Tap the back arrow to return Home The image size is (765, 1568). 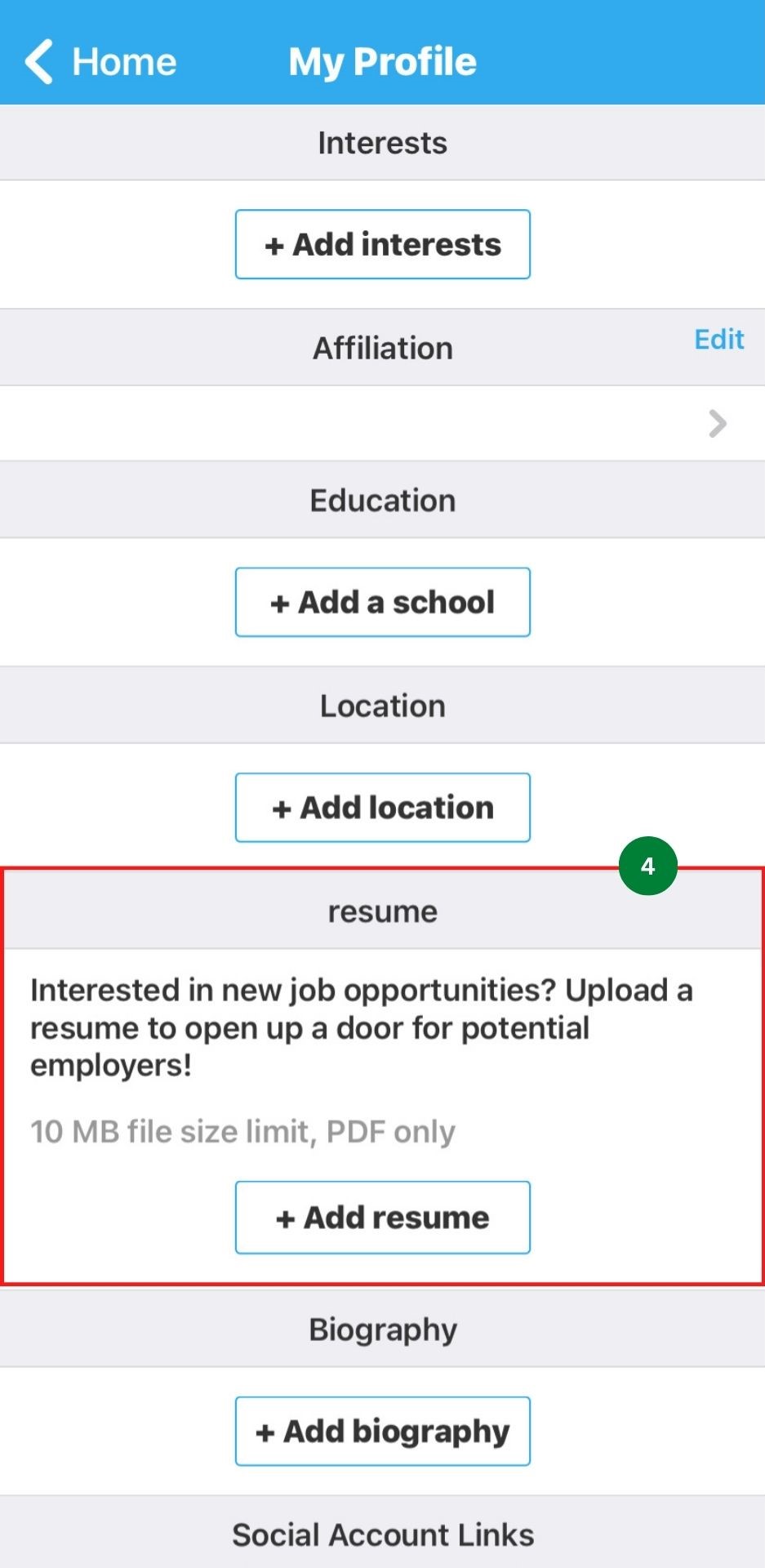point(38,61)
